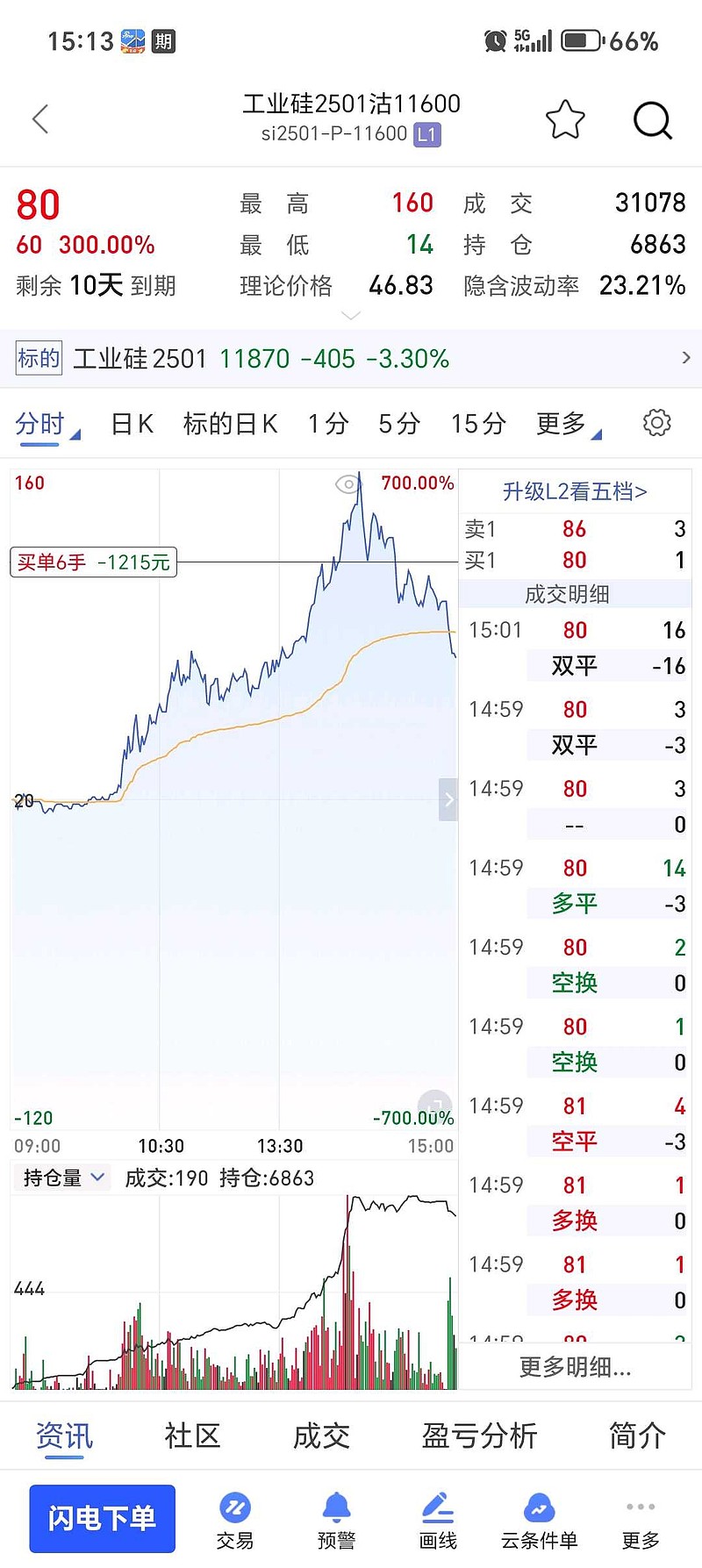Tap the back arrow to leave contract page
This screenshot has height=1568, width=702.
tap(39, 119)
